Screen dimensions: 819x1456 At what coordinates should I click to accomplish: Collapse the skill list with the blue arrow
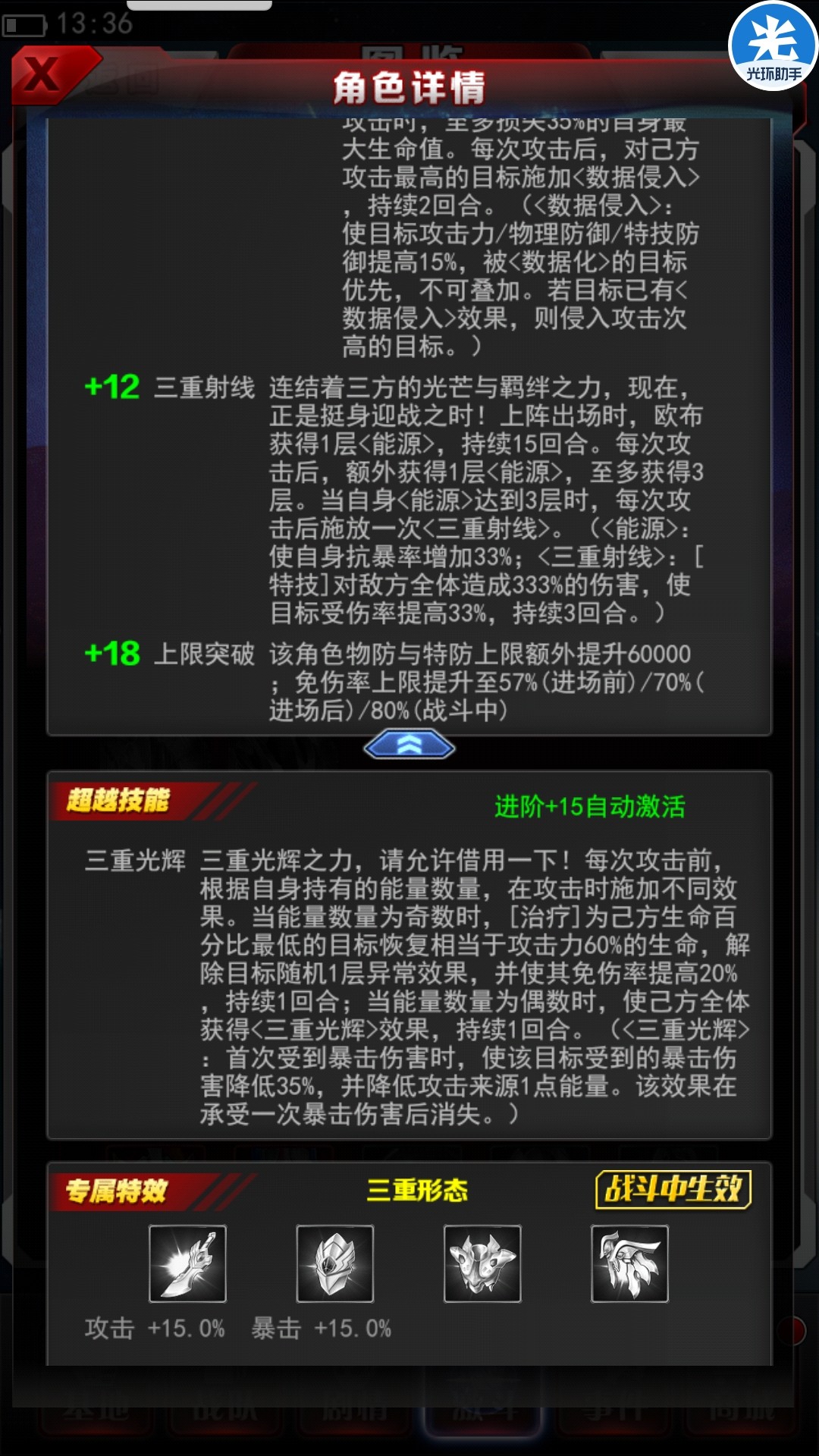(x=409, y=747)
